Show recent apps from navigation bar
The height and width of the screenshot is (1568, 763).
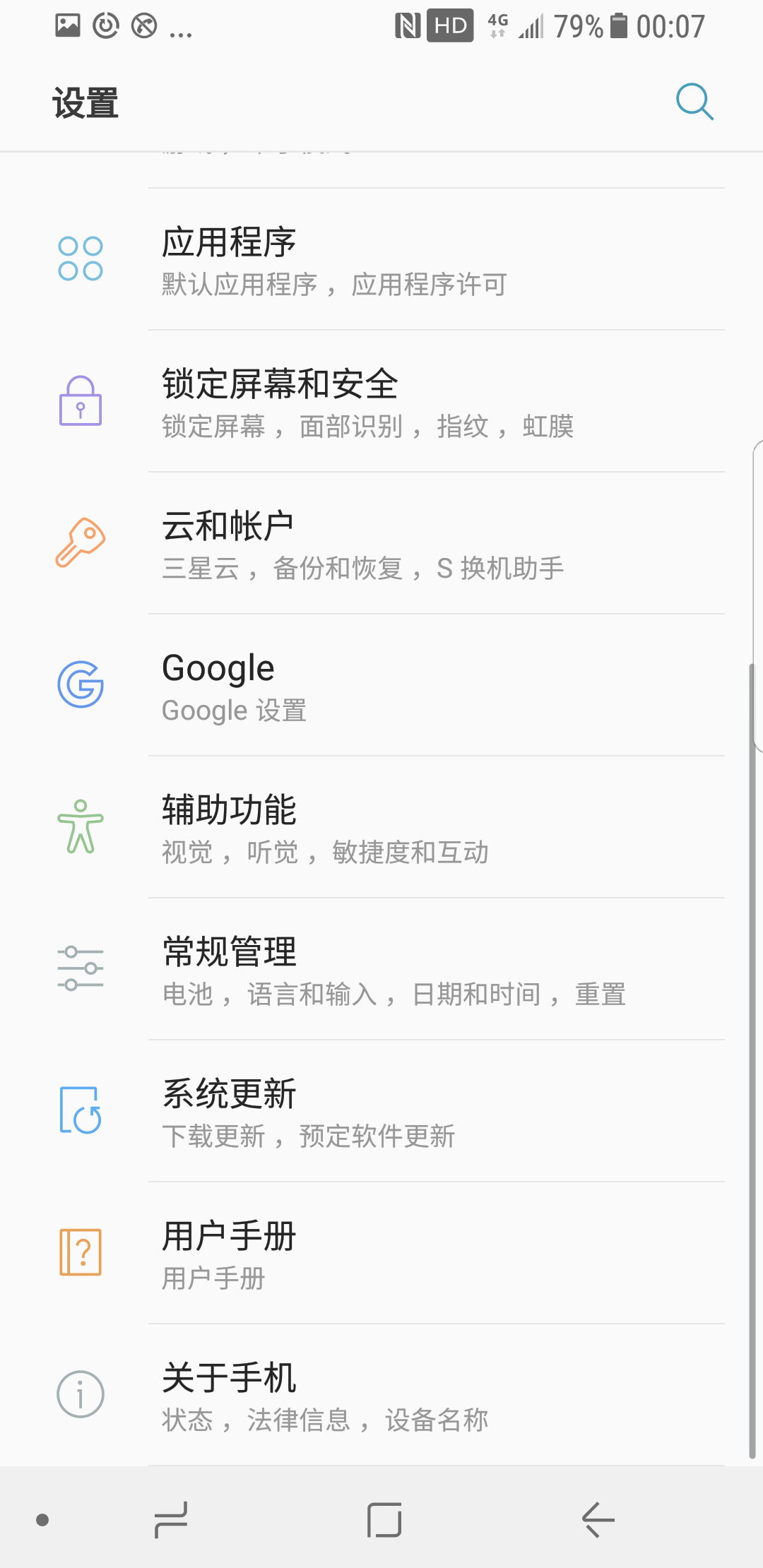click(171, 1520)
